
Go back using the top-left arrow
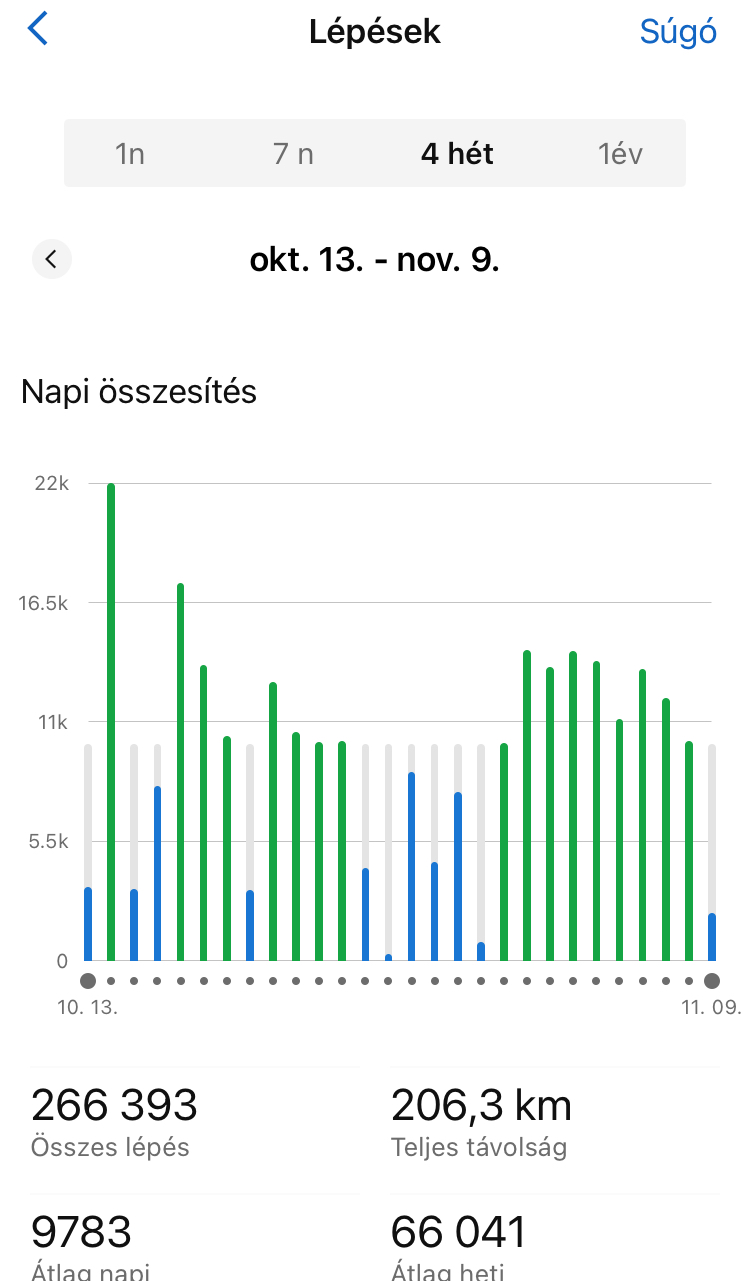coord(38,30)
